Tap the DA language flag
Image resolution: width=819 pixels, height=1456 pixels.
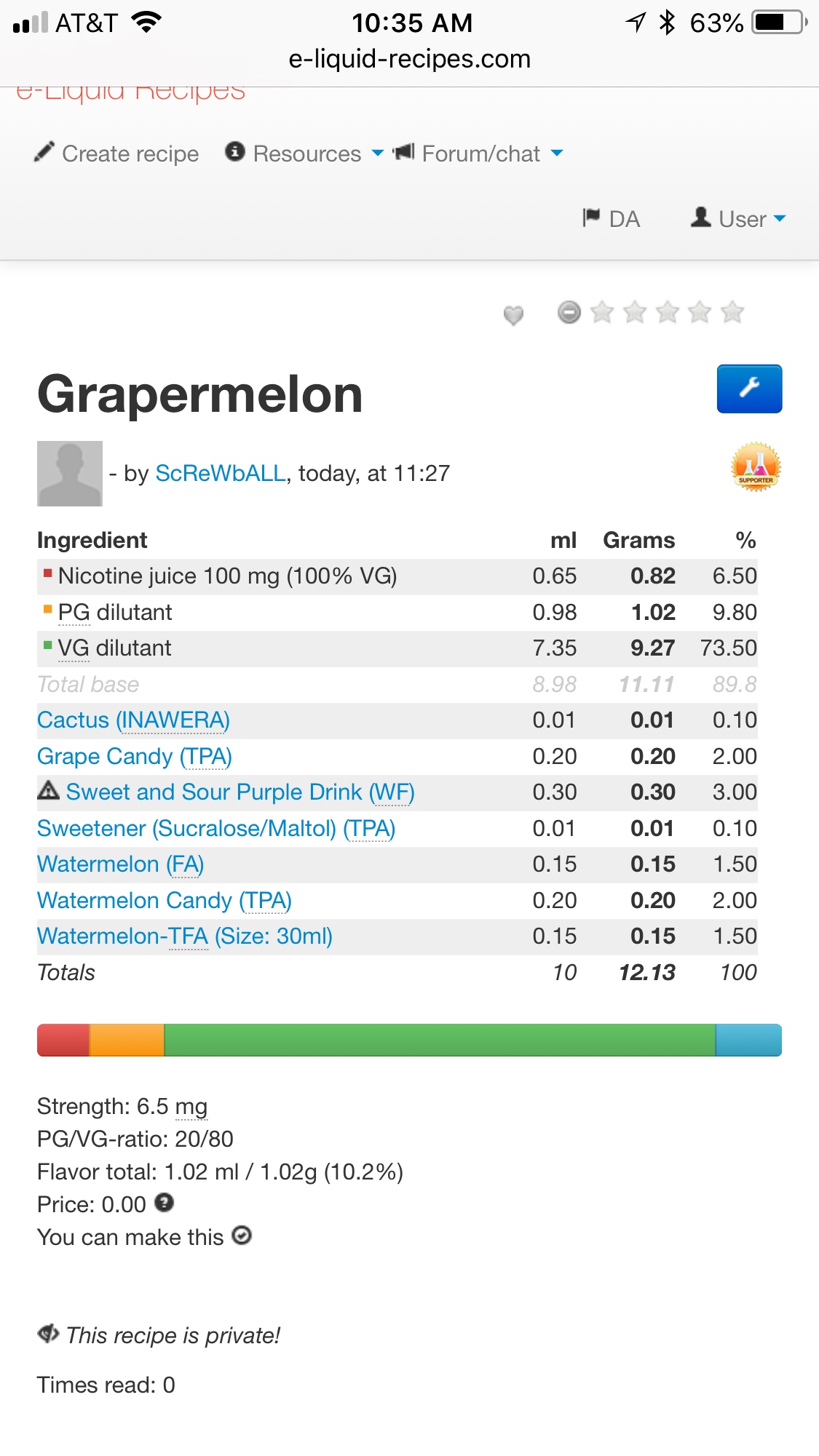612,219
